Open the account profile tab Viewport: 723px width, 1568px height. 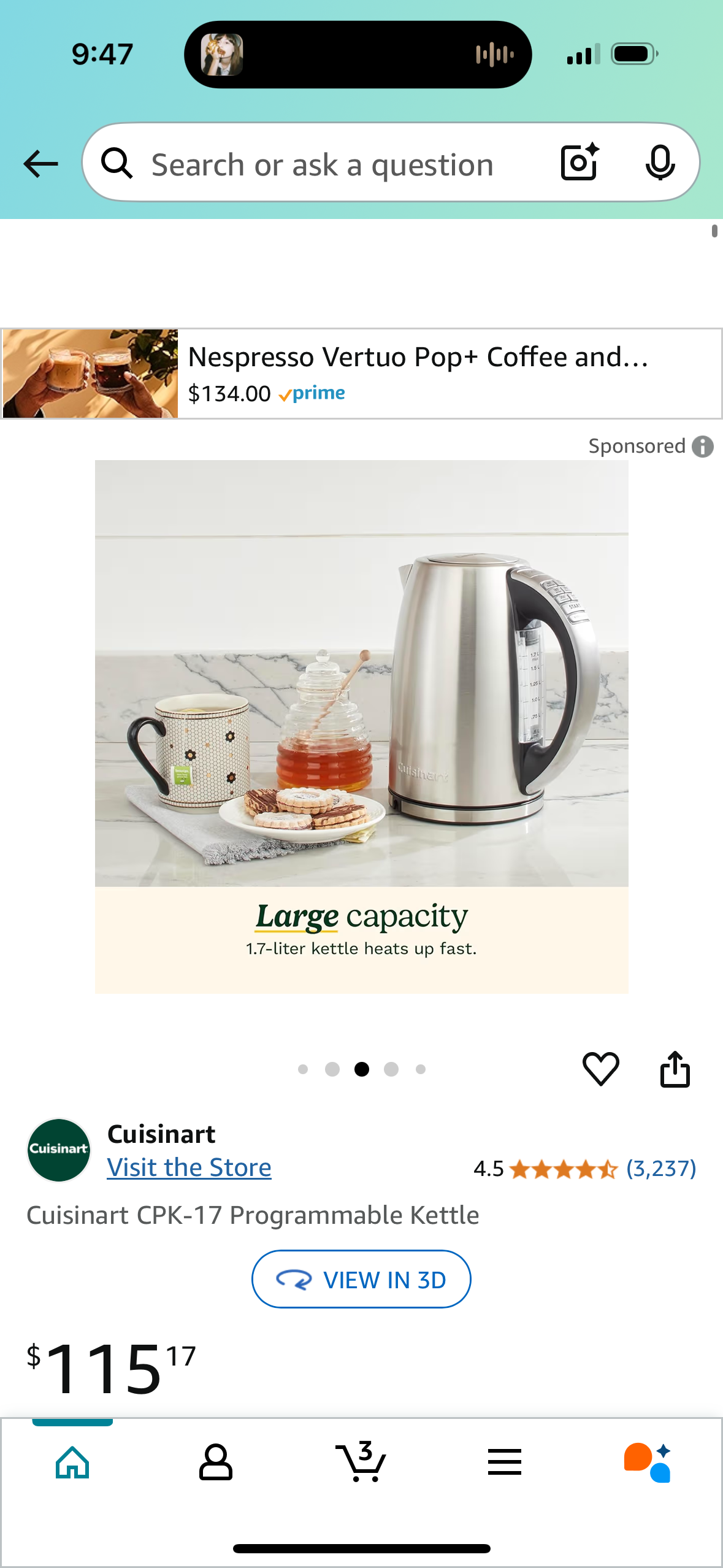coord(216,1462)
